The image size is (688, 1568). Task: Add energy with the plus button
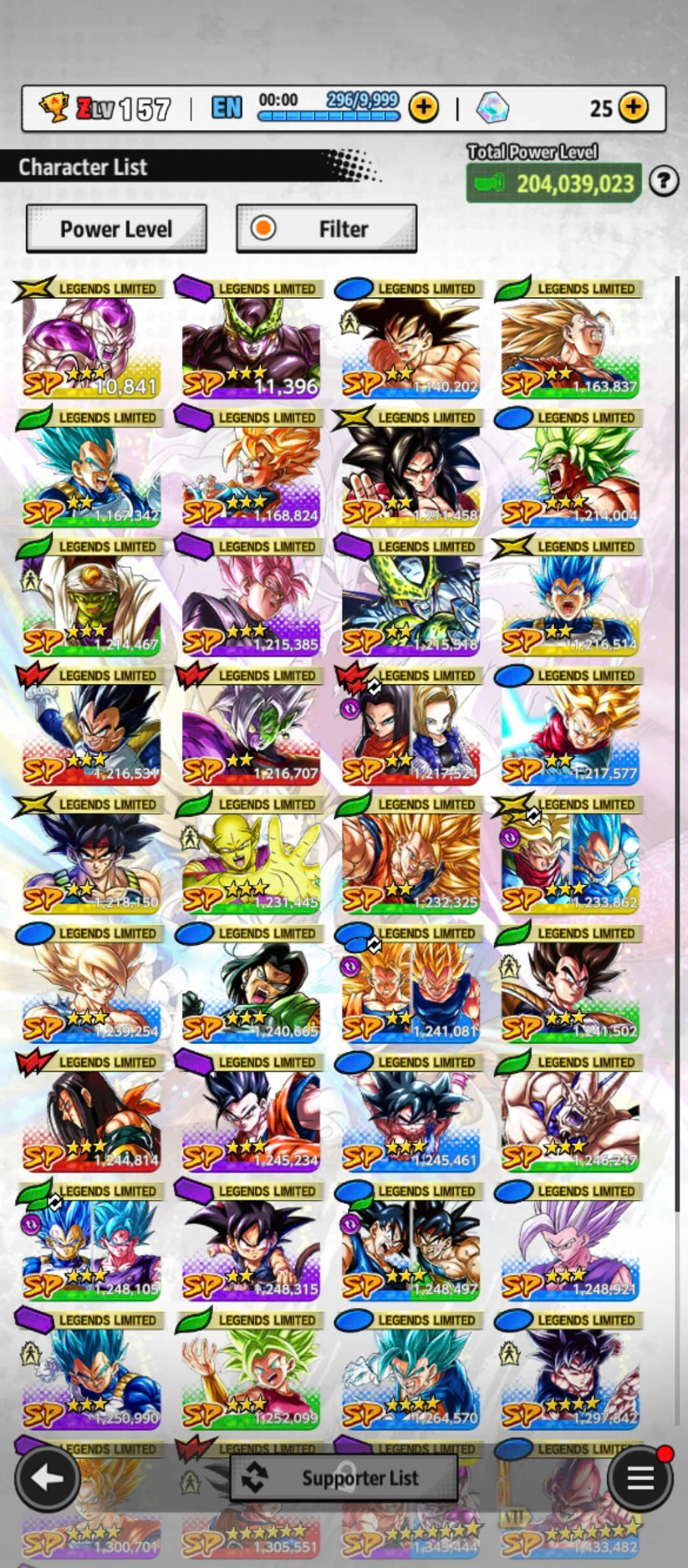point(424,108)
